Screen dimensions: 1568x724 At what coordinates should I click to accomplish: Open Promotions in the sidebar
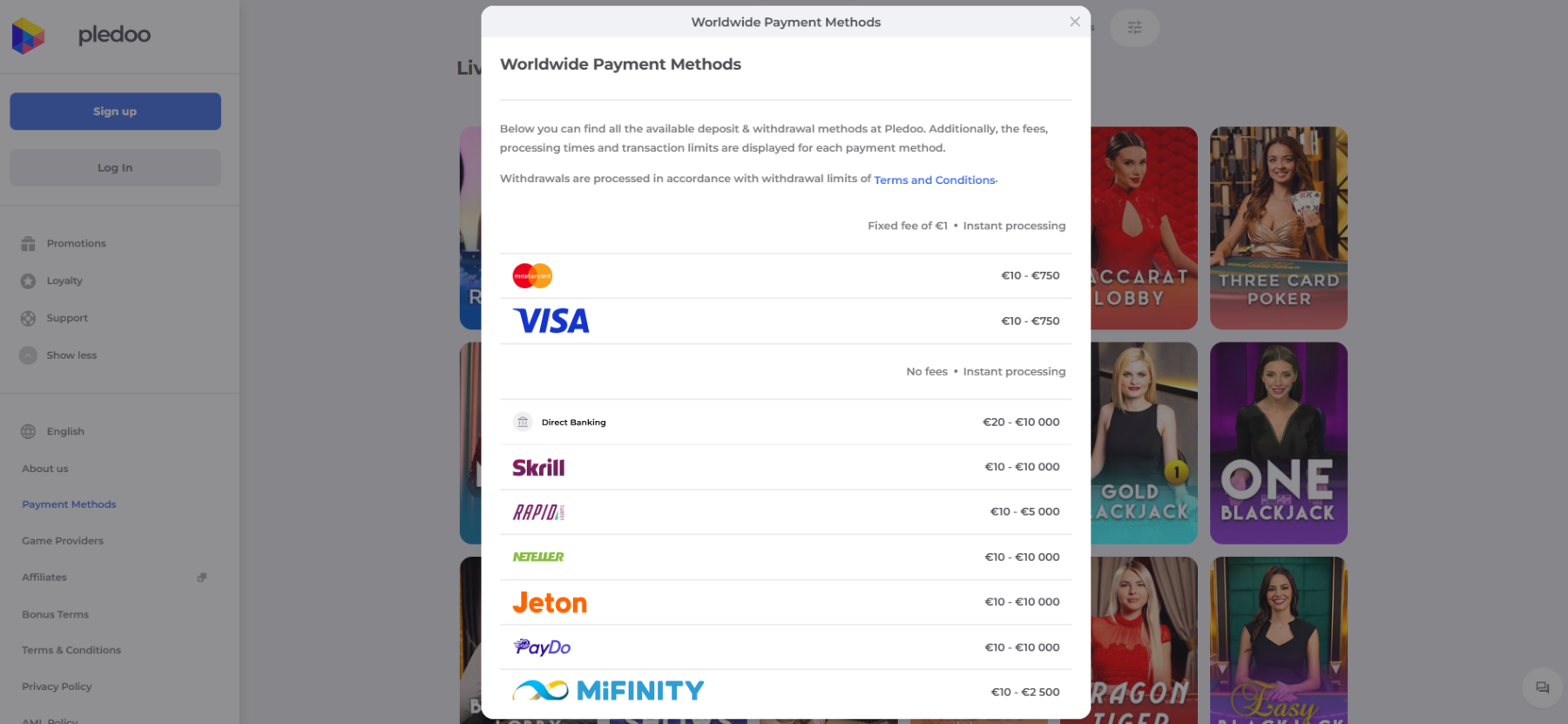(76, 244)
